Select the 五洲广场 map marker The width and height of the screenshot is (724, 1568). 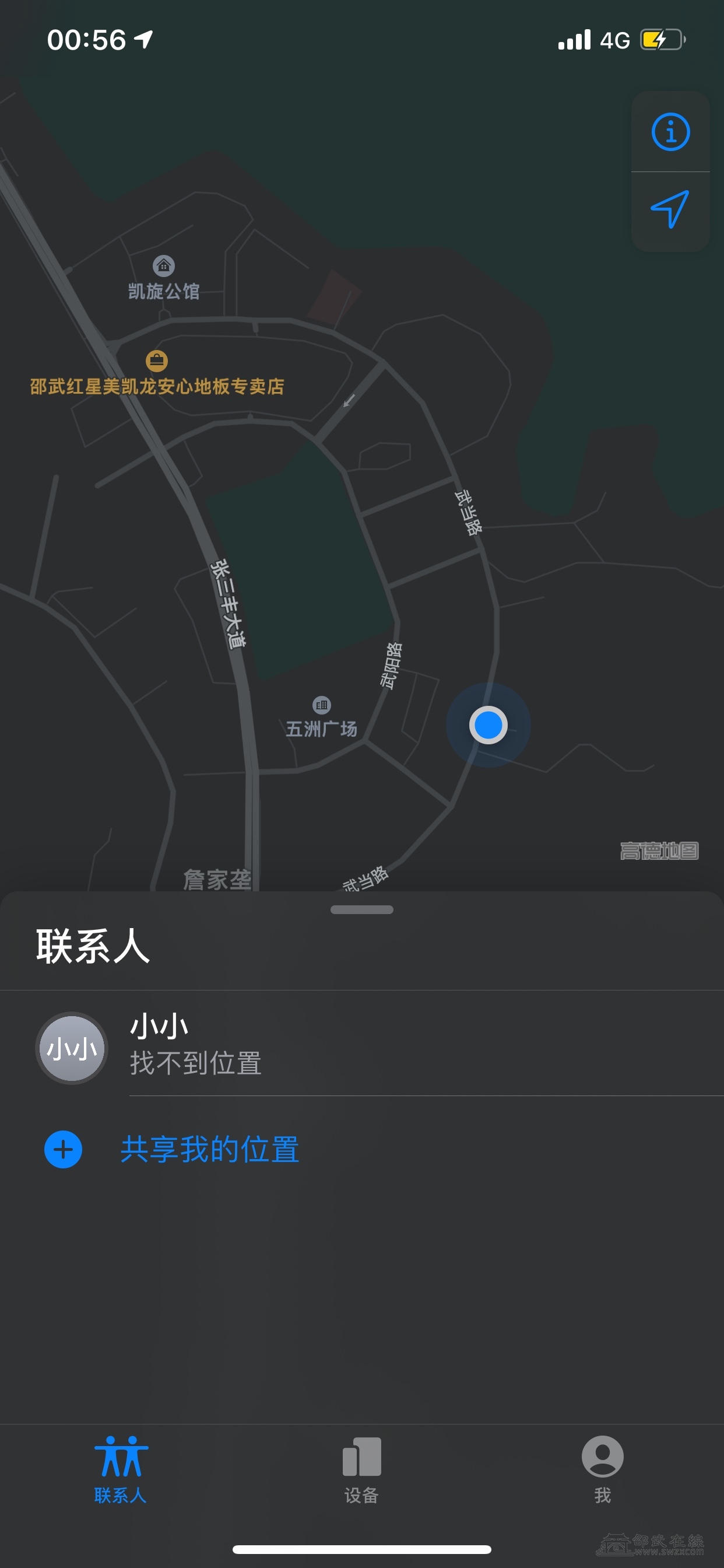coord(321,705)
